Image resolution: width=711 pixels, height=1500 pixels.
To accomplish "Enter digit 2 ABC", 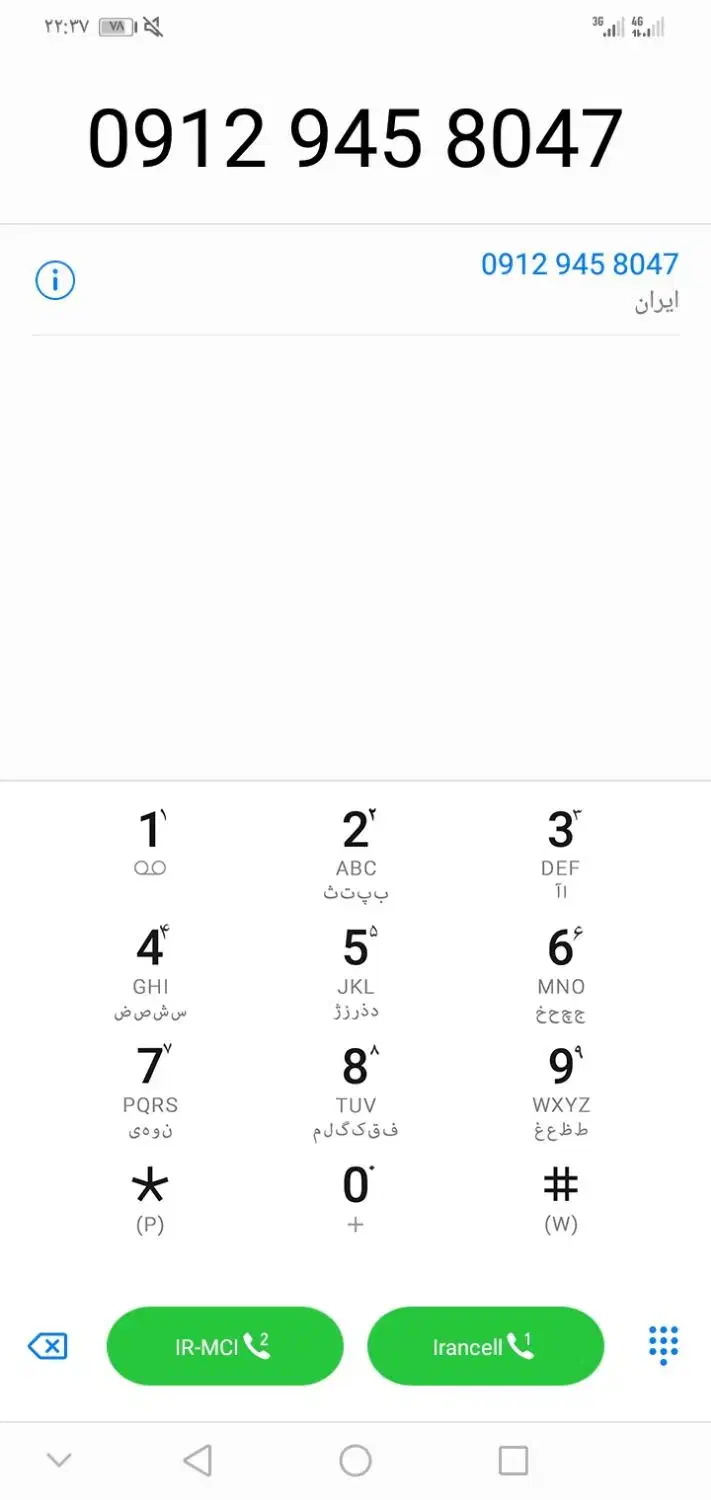I will click(x=355, y=855).
